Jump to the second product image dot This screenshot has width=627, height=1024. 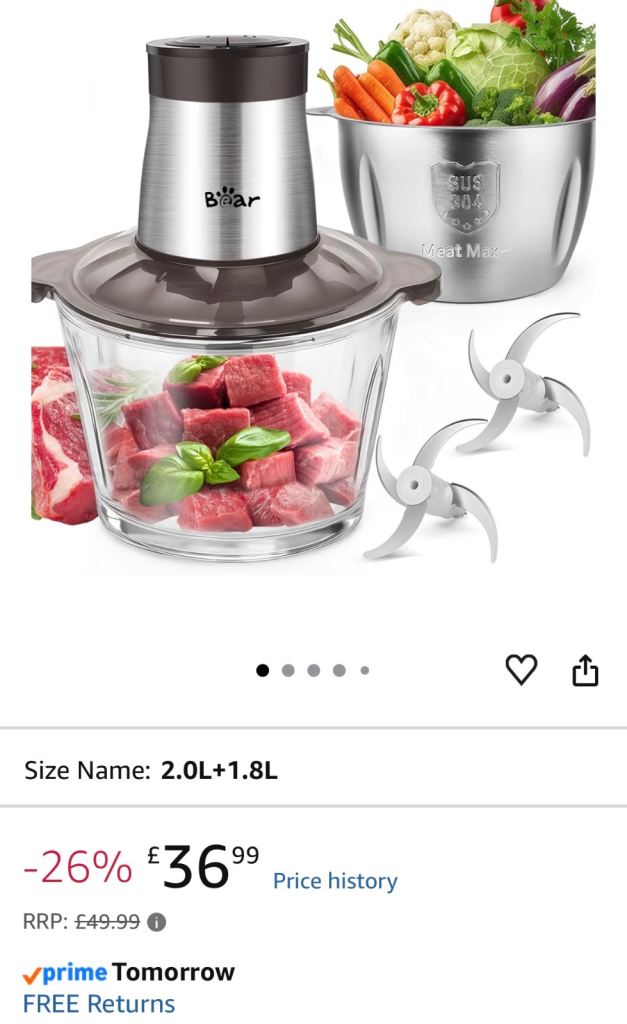tap(288, 671)
